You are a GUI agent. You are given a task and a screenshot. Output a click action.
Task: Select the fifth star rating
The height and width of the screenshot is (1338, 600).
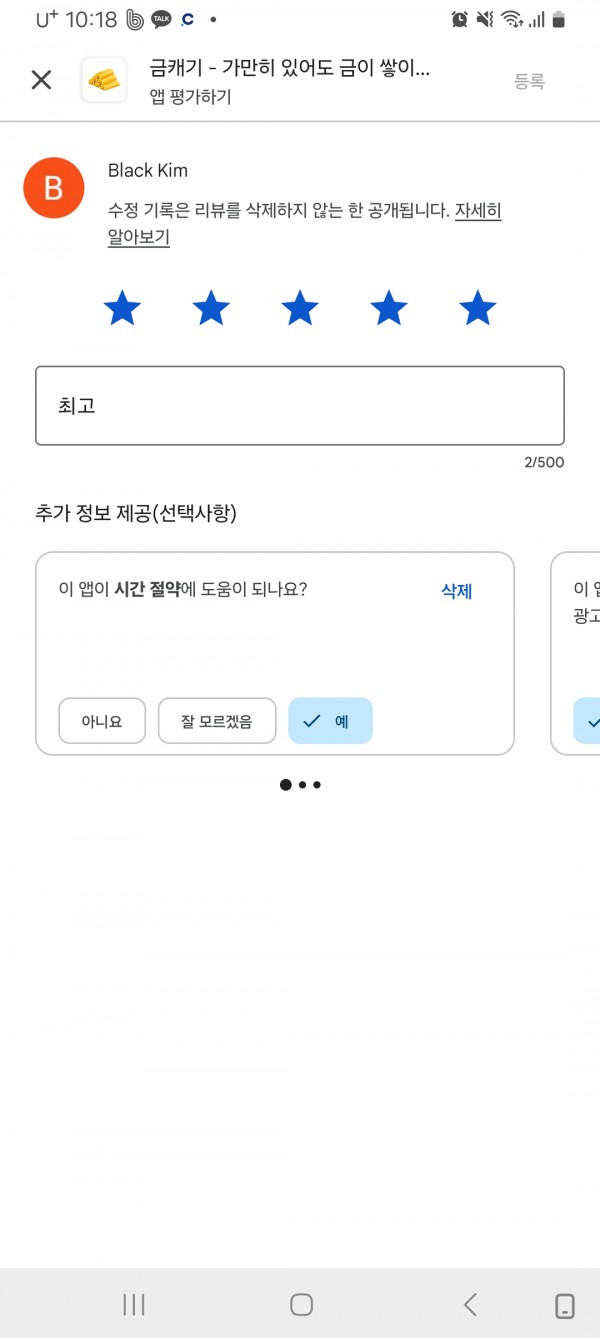click(x=478, y=309)
